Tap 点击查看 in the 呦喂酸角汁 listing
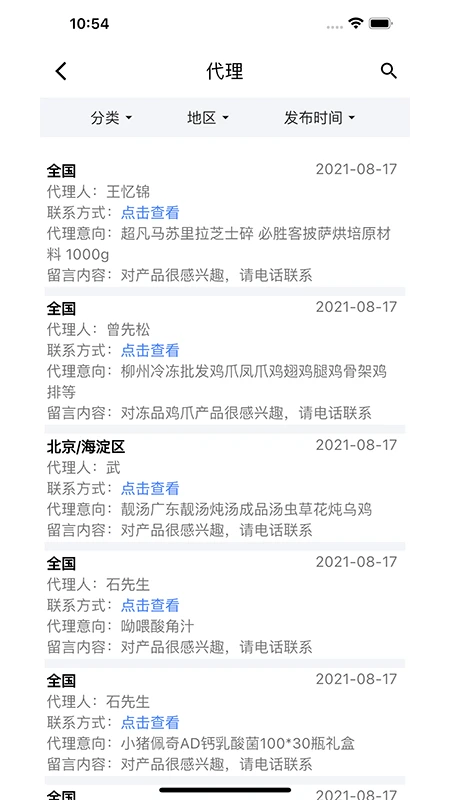This screenshot has height=800, width=450. coord(150,606)
